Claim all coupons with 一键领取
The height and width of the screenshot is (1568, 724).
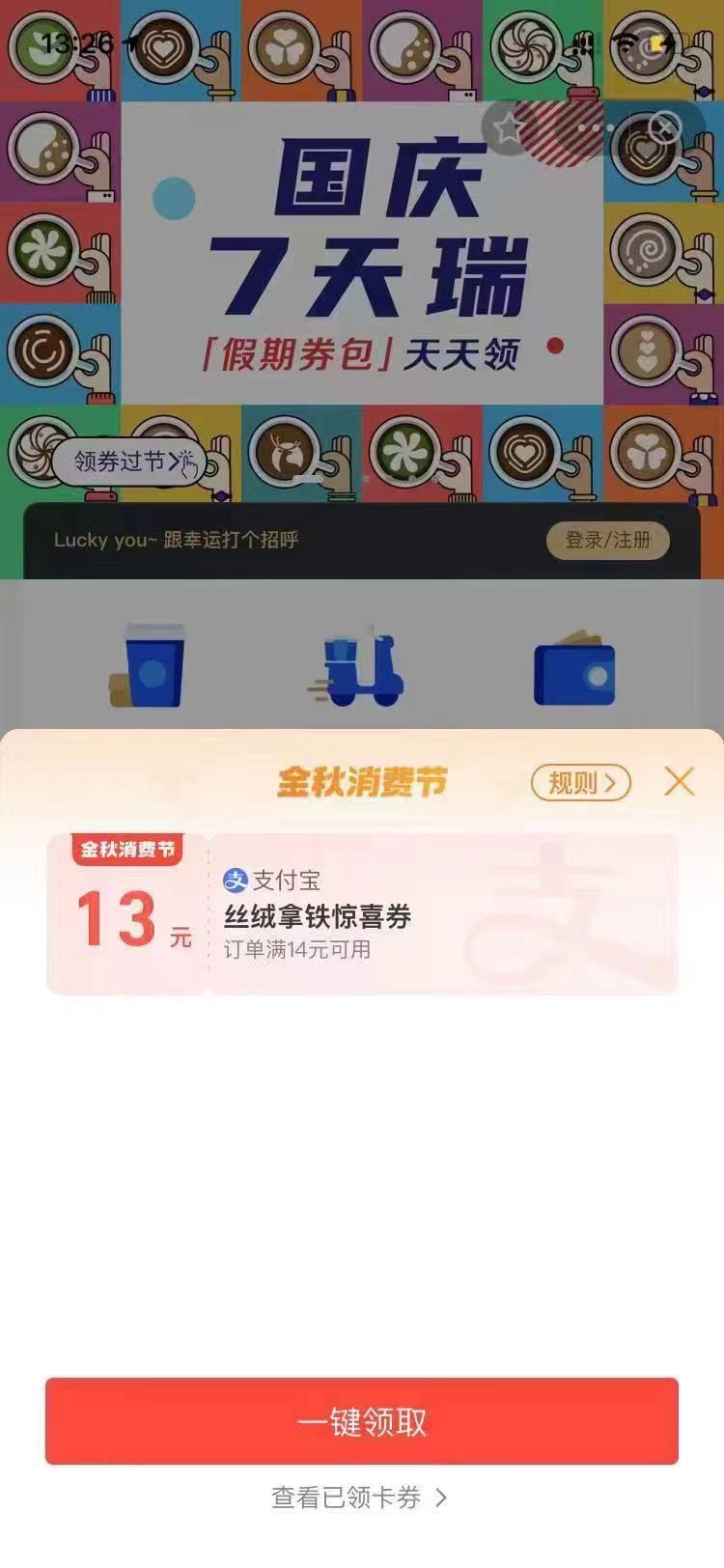click(361, 1420)
